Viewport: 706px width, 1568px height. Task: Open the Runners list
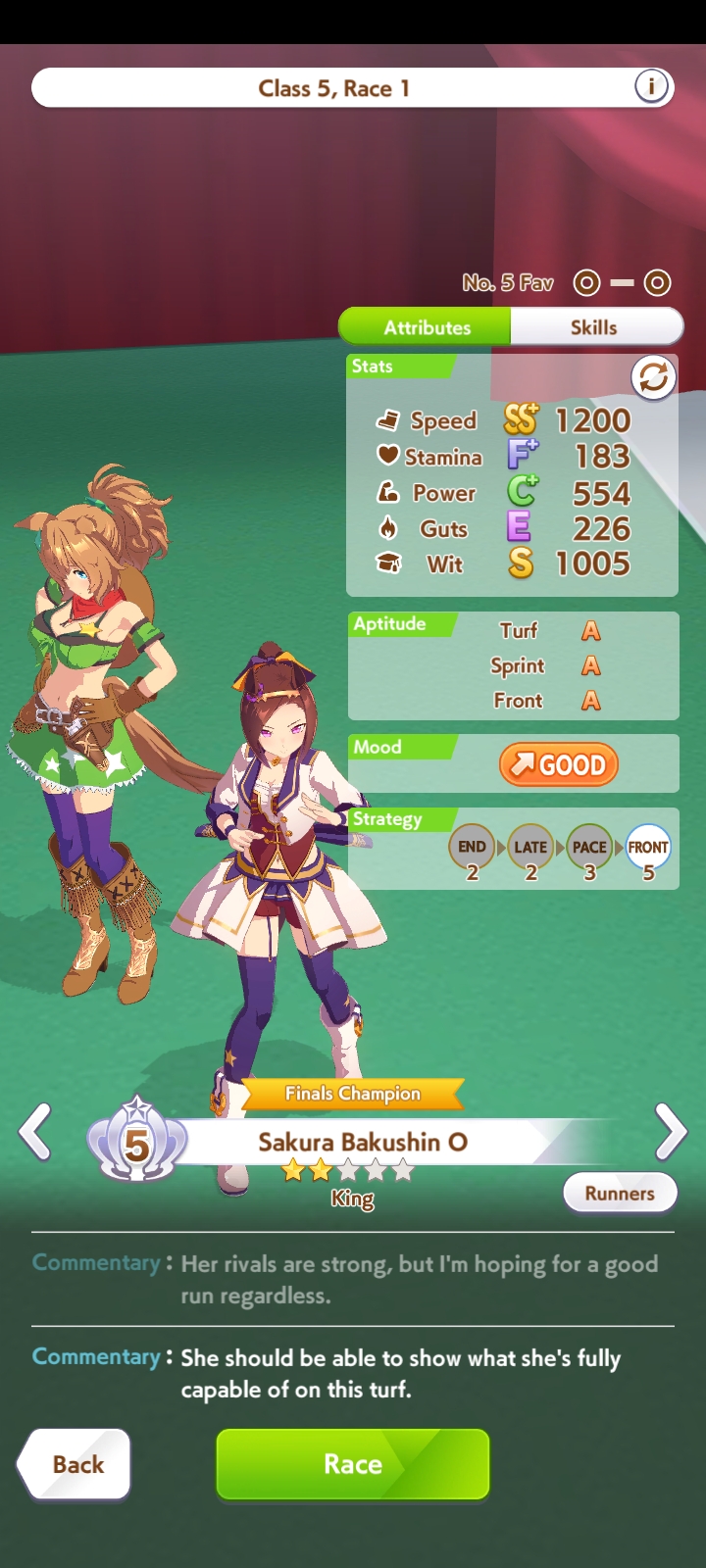[620, 1193]
